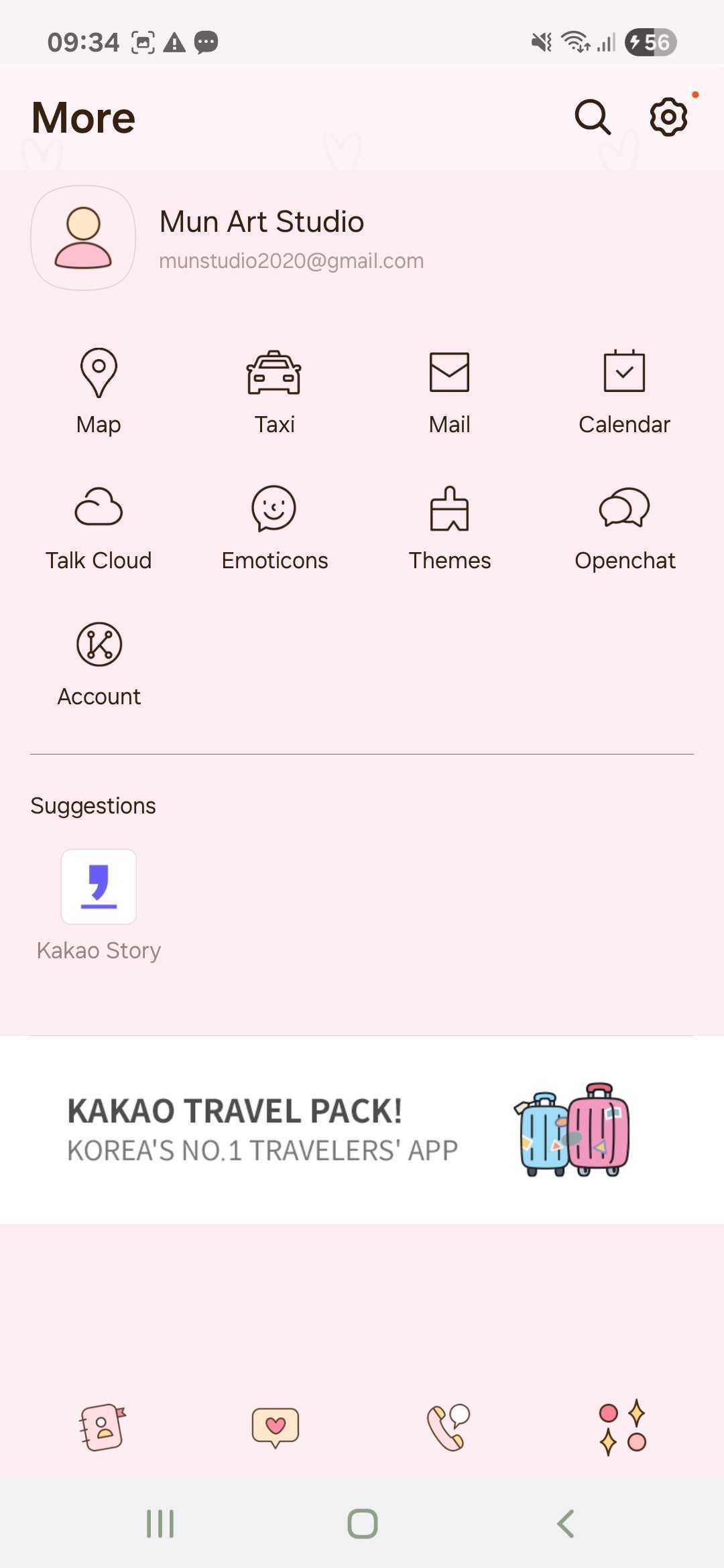Open settings via the gear icon
724x1568 pixels.
click(x=668, y=117)
